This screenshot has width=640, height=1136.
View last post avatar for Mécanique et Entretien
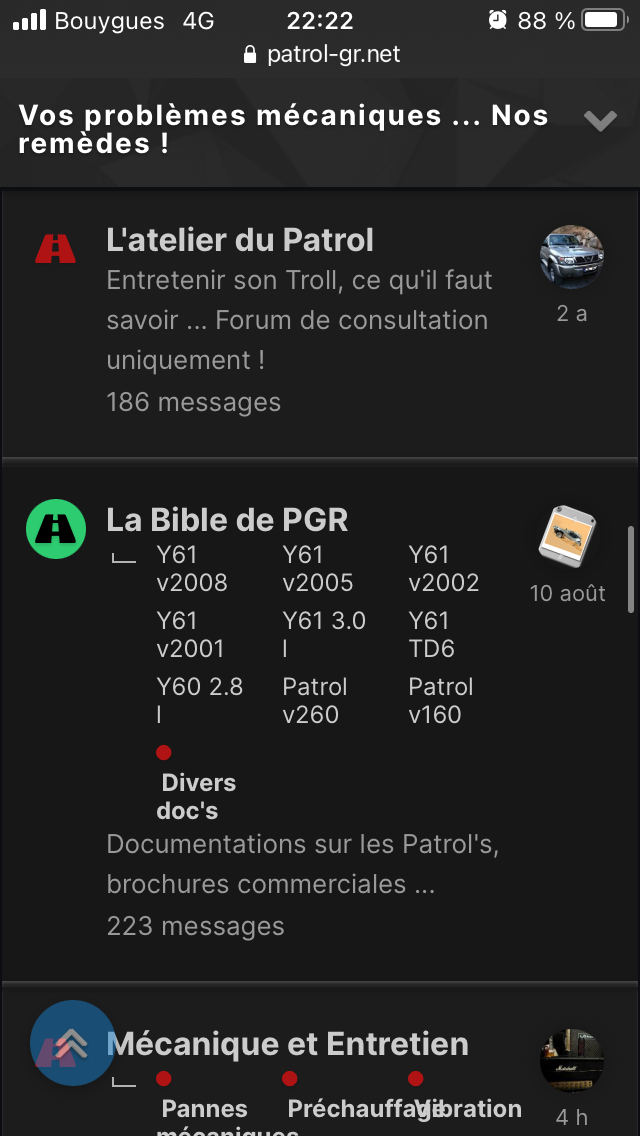[571, 1061]
